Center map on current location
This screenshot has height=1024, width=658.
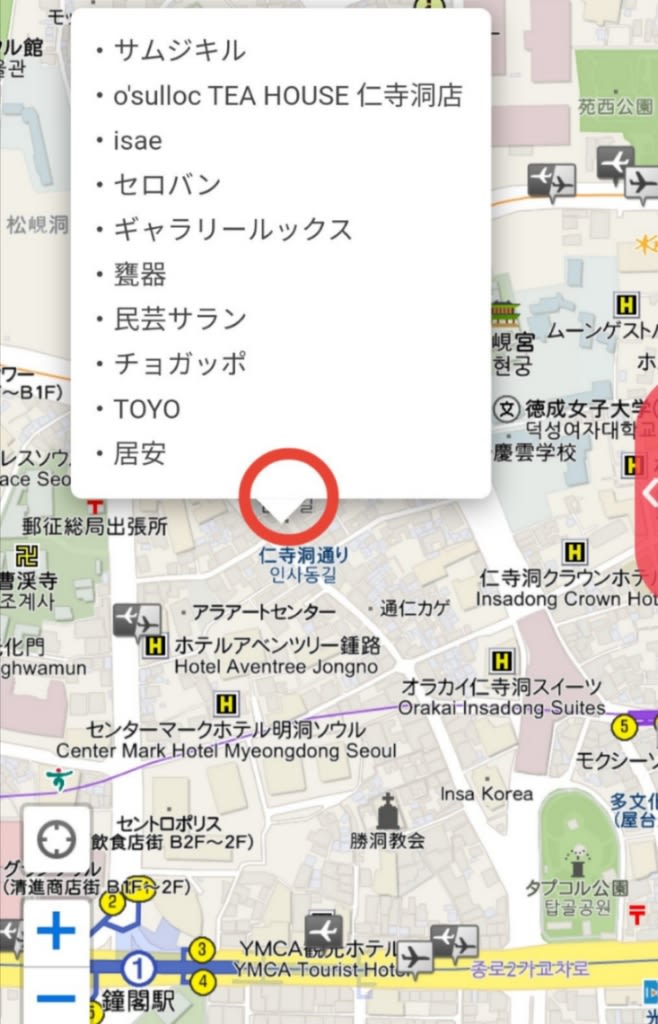click(x=56, y=841)
